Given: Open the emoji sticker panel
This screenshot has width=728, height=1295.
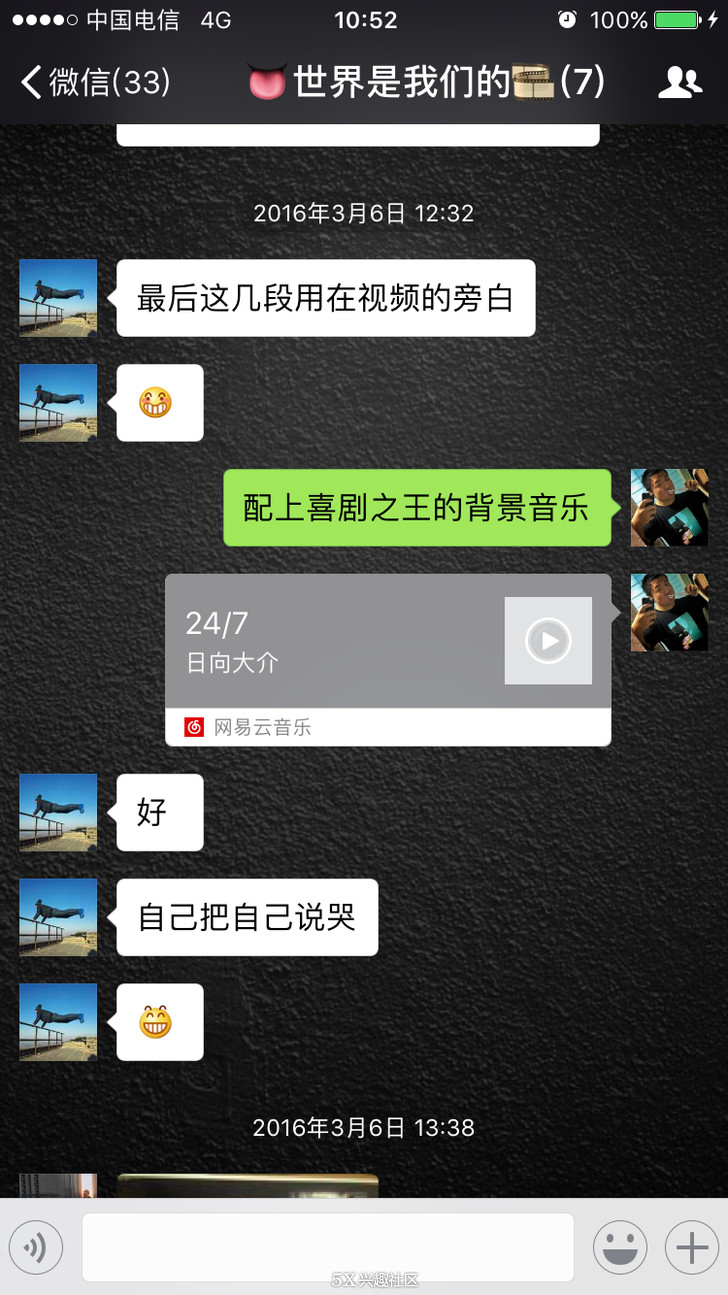Looking at the screenshot, I should (x=620, y=1247).
